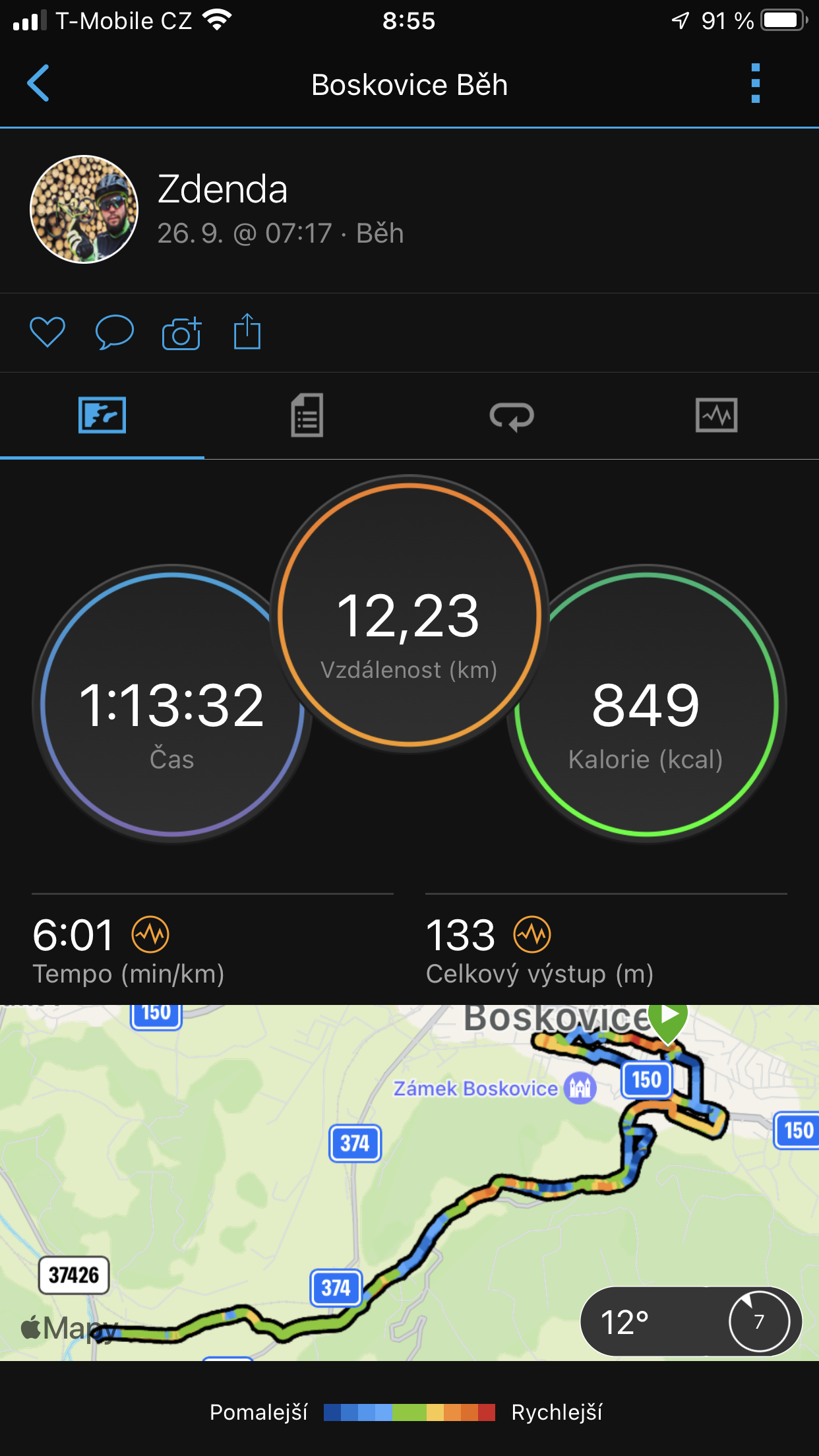Viewport: 819px width, 1456px height.
Task: Tap the ascent insight icon next to 133
Action: pos(532,934)
